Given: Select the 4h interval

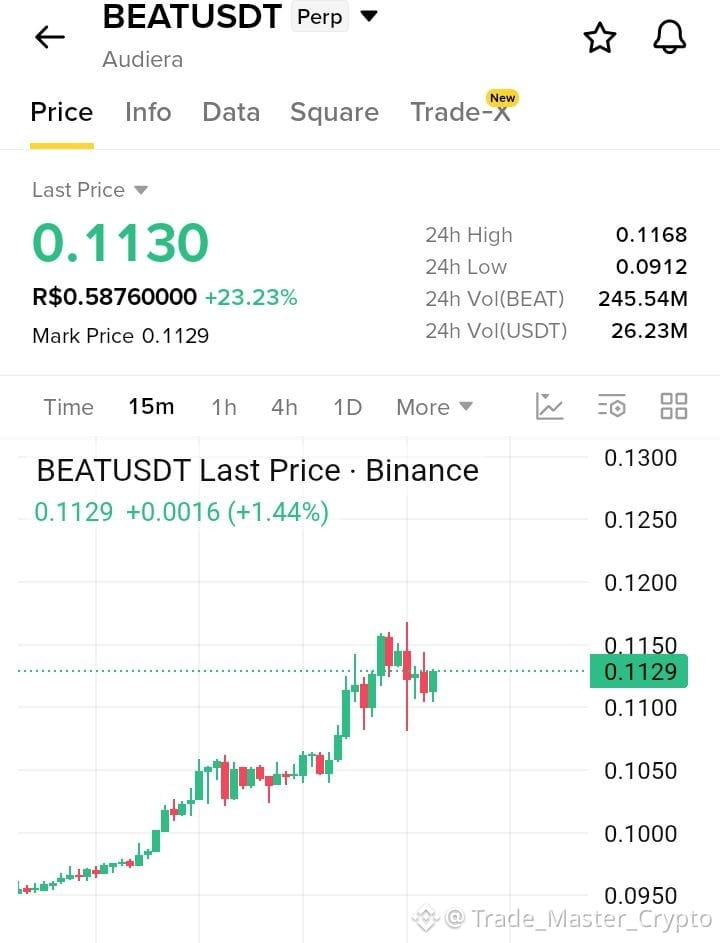Looking at the screenshot, I should [x=284, y=407].
